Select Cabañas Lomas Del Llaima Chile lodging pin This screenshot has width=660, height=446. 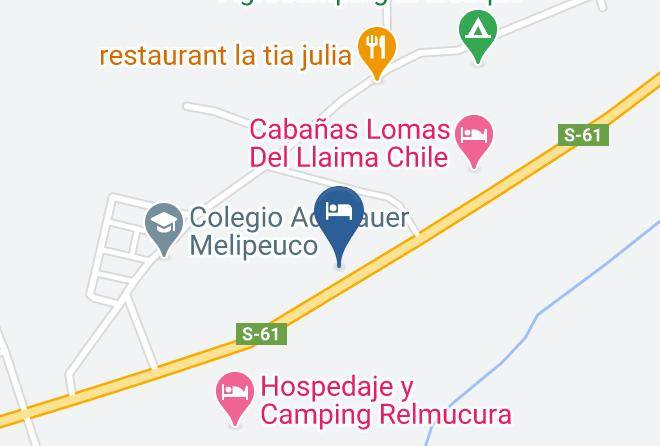tap(474, 141)
